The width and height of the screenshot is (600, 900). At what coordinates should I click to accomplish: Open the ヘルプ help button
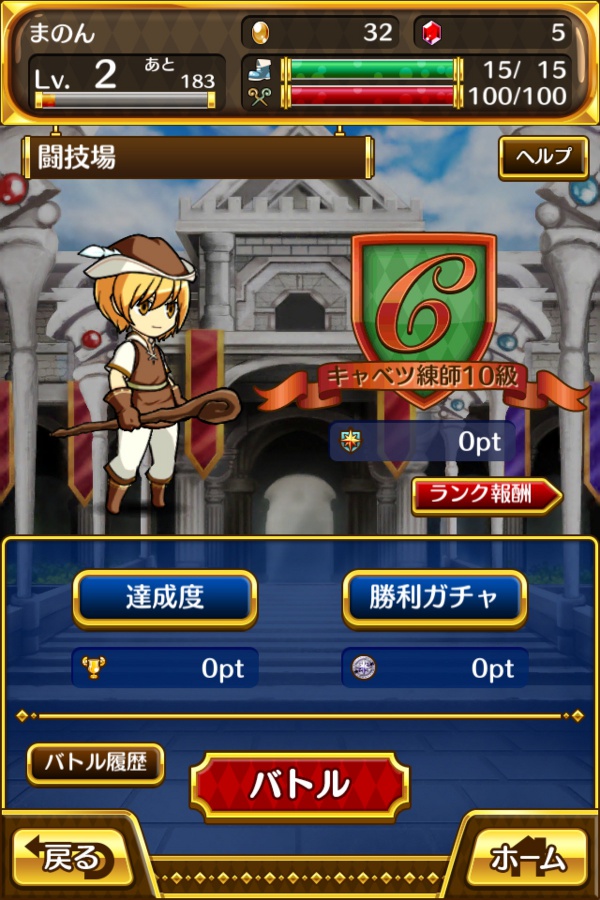point(543,157)
